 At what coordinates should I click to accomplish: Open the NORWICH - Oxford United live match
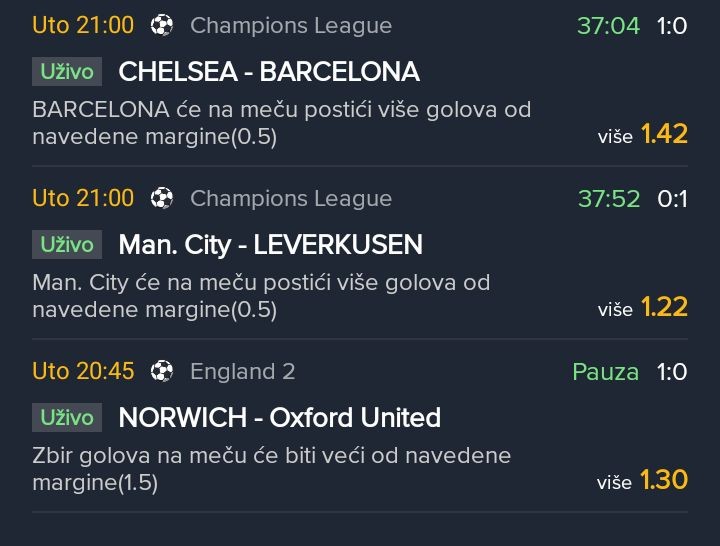pyautogui.click(x=279, y=417)
